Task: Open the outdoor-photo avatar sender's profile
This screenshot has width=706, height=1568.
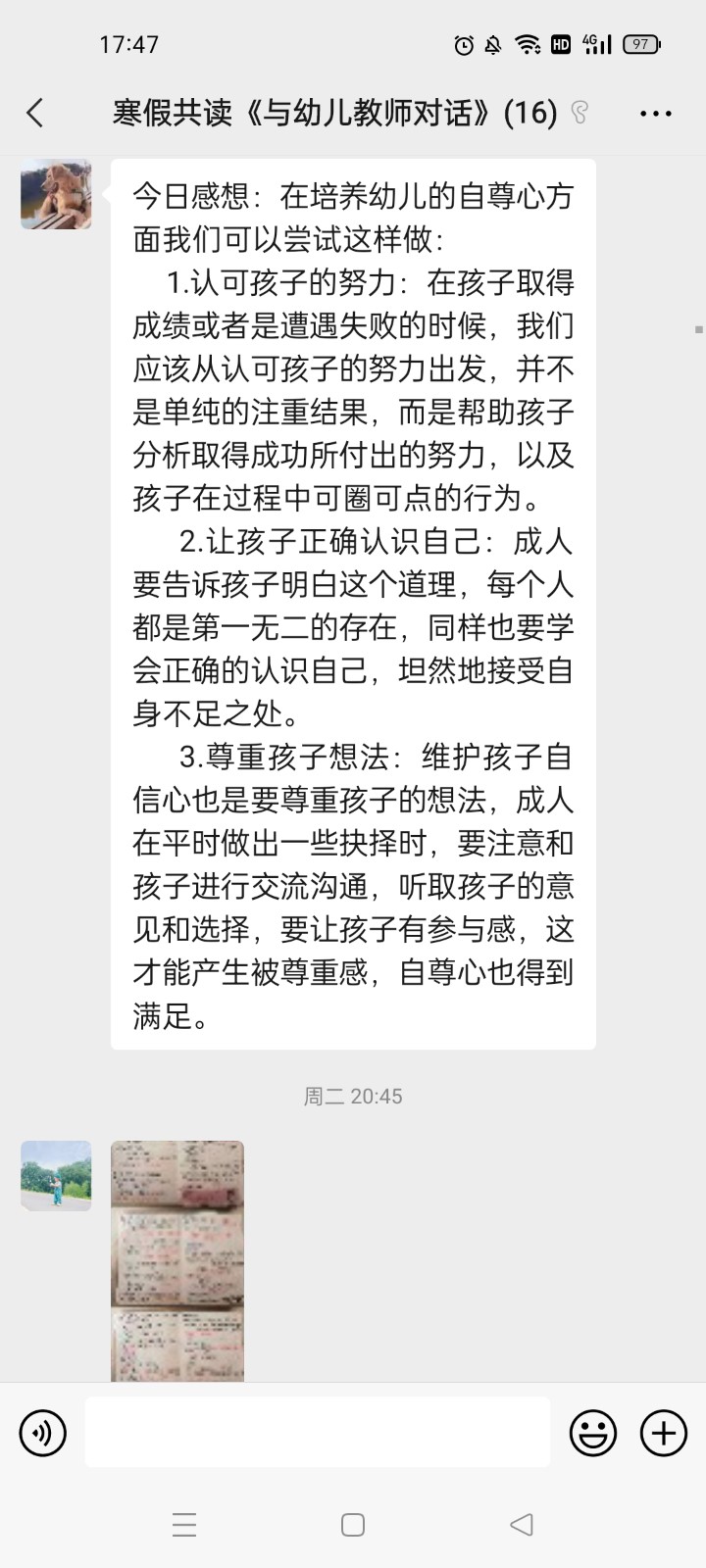Action: pos(56,1176)
